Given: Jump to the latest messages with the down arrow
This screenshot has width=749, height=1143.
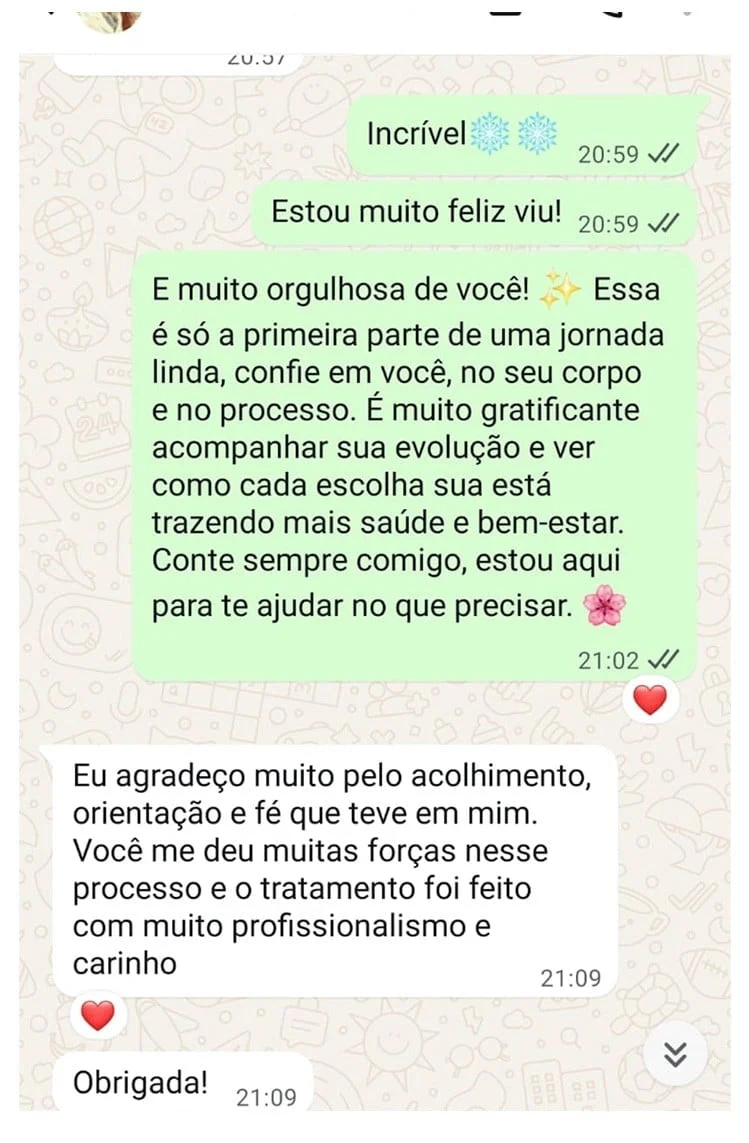Looking at the screenshot, I should coord(676,1054).
